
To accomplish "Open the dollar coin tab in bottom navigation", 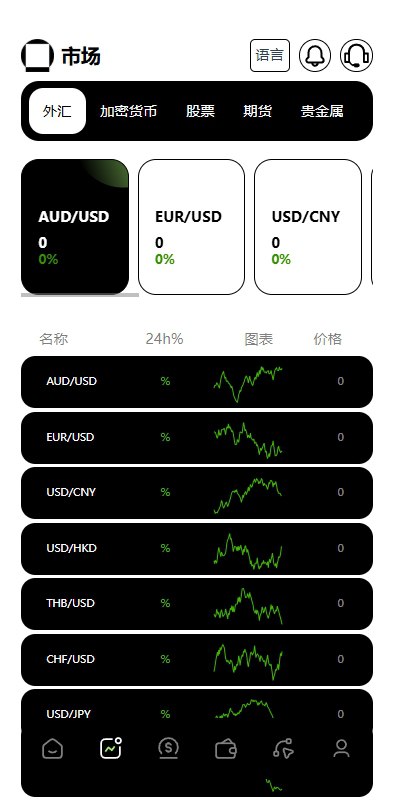I will 168,749.
